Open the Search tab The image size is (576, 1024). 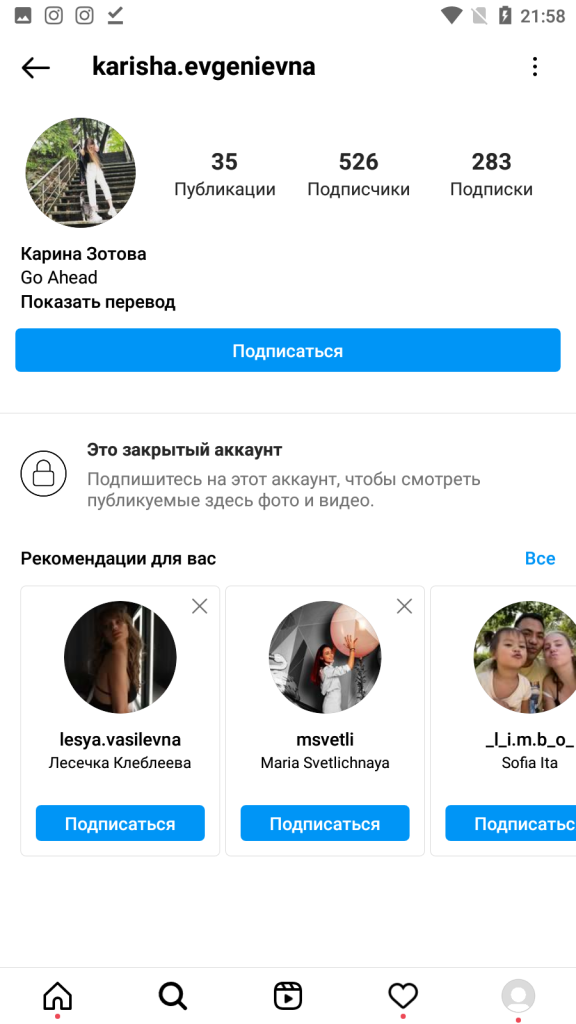[x=172, y=997]
